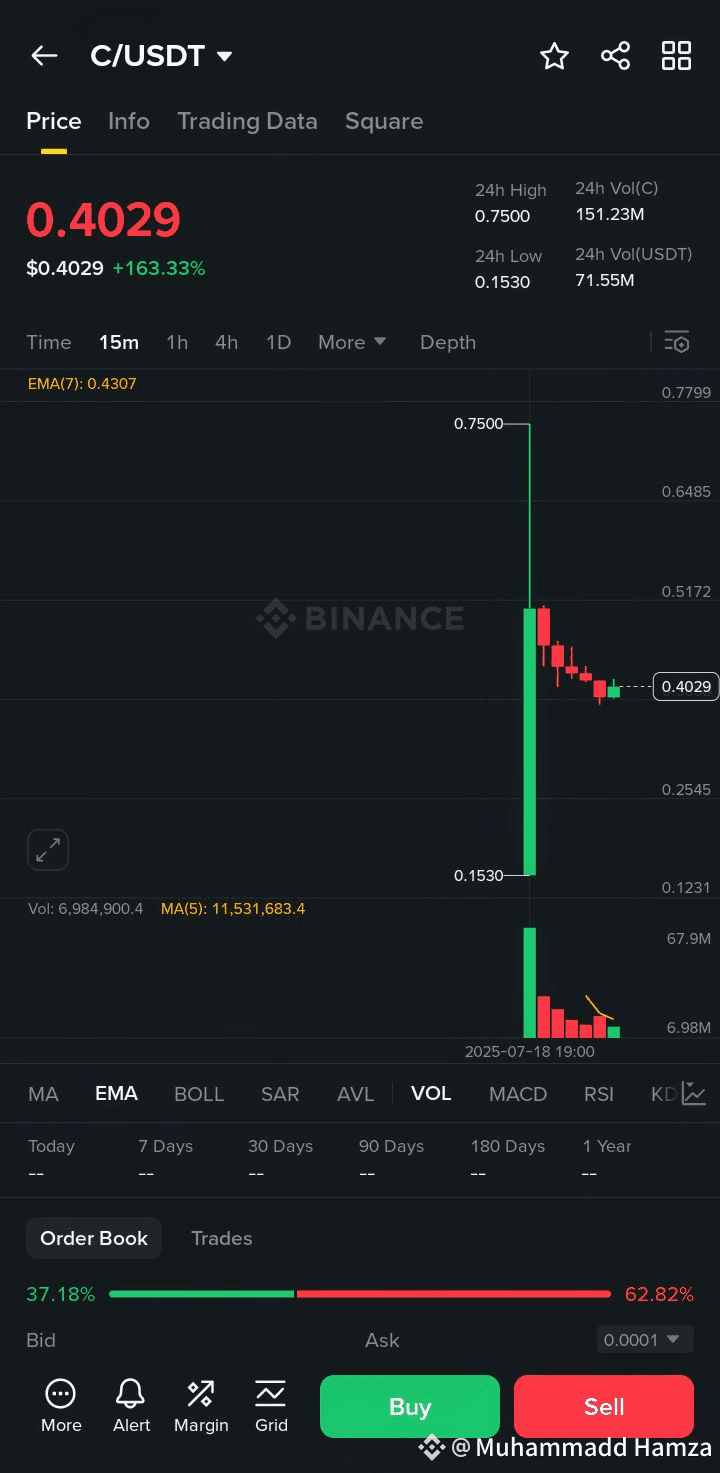This screenshot has width=720, height=1473.
Task: Show the Depth chart
Action: click(448, 342)
